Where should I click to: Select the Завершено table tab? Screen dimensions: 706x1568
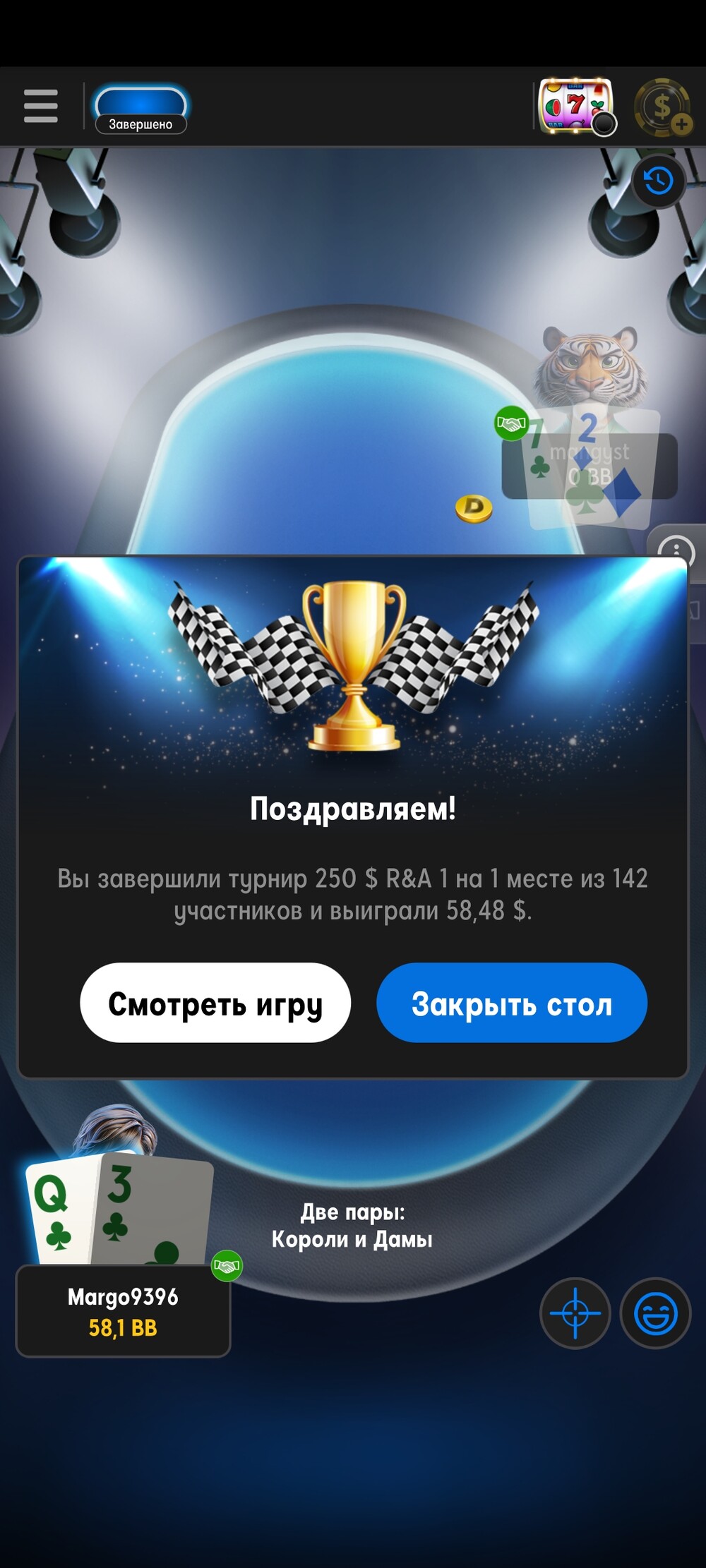click(140, 109)
